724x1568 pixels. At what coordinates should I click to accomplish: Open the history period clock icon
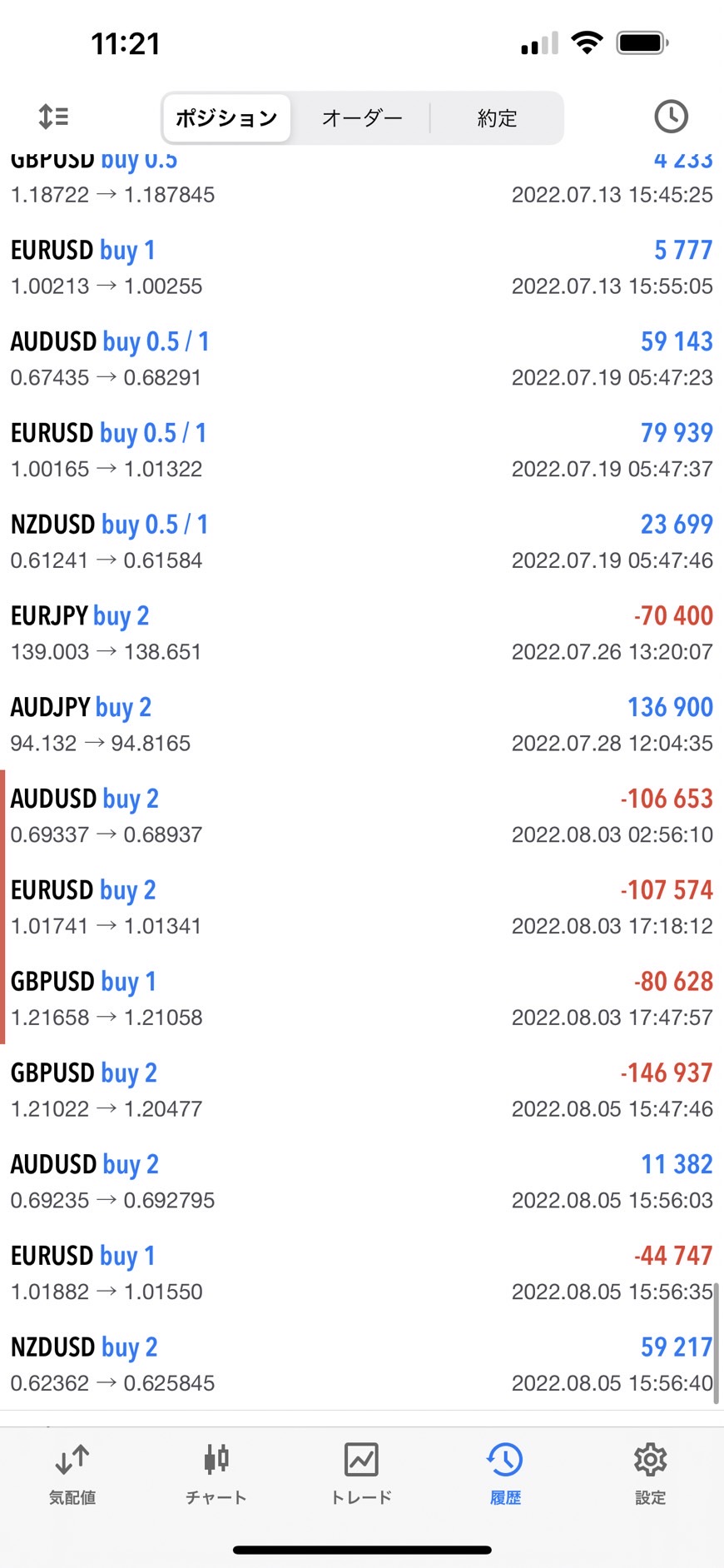pos(671,117)
